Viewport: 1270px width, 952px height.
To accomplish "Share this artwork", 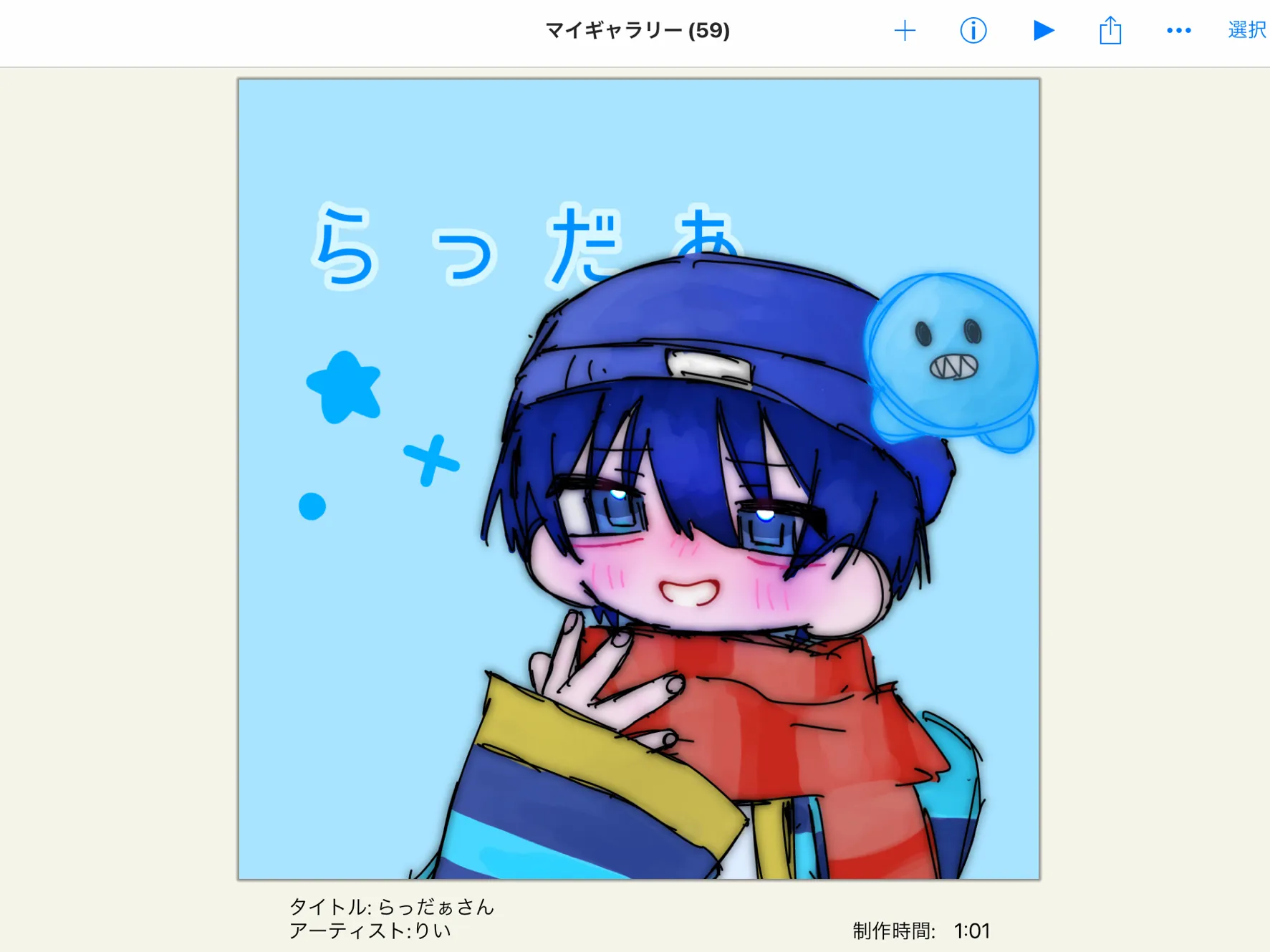I will (1110, 31).
